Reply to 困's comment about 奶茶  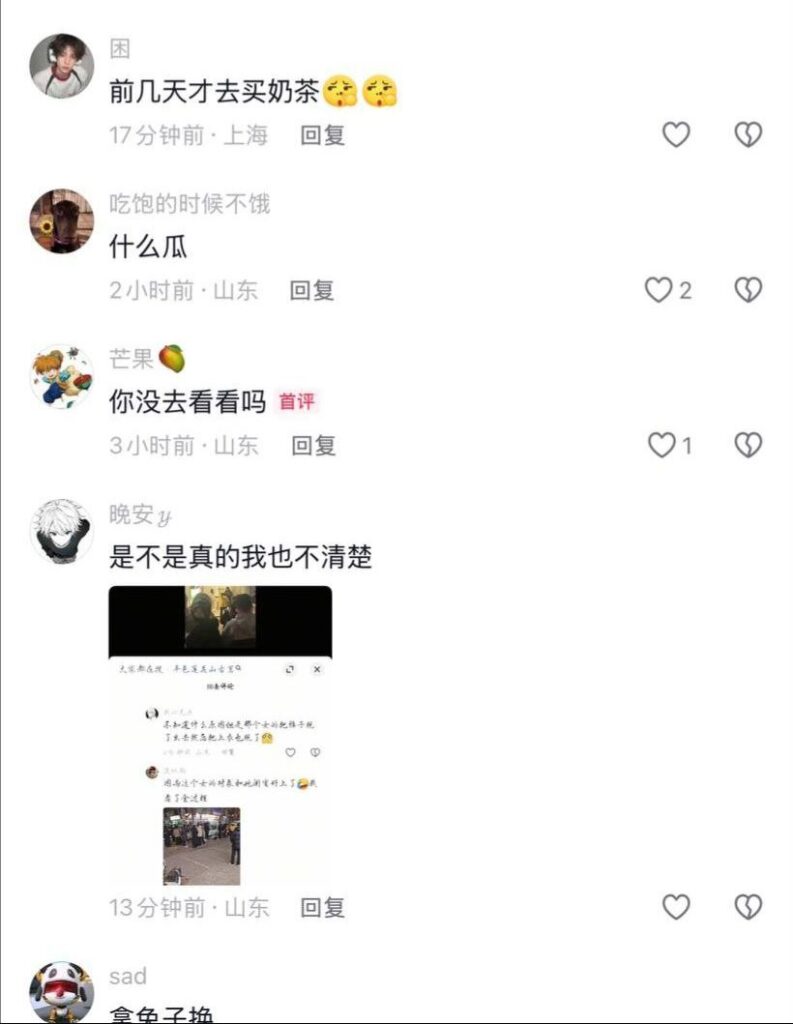[322, 135]
